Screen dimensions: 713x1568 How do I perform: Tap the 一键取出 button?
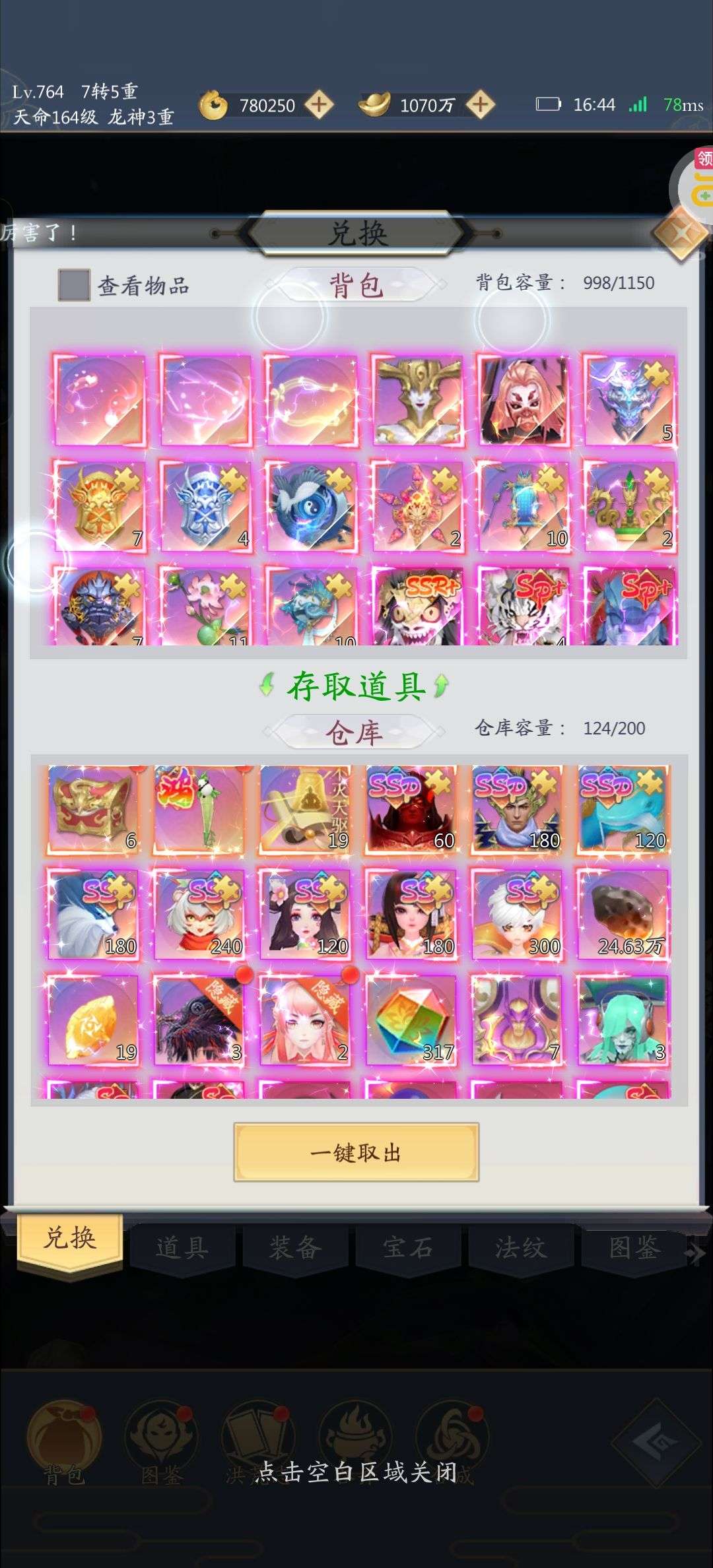(x=356, y=1152)
